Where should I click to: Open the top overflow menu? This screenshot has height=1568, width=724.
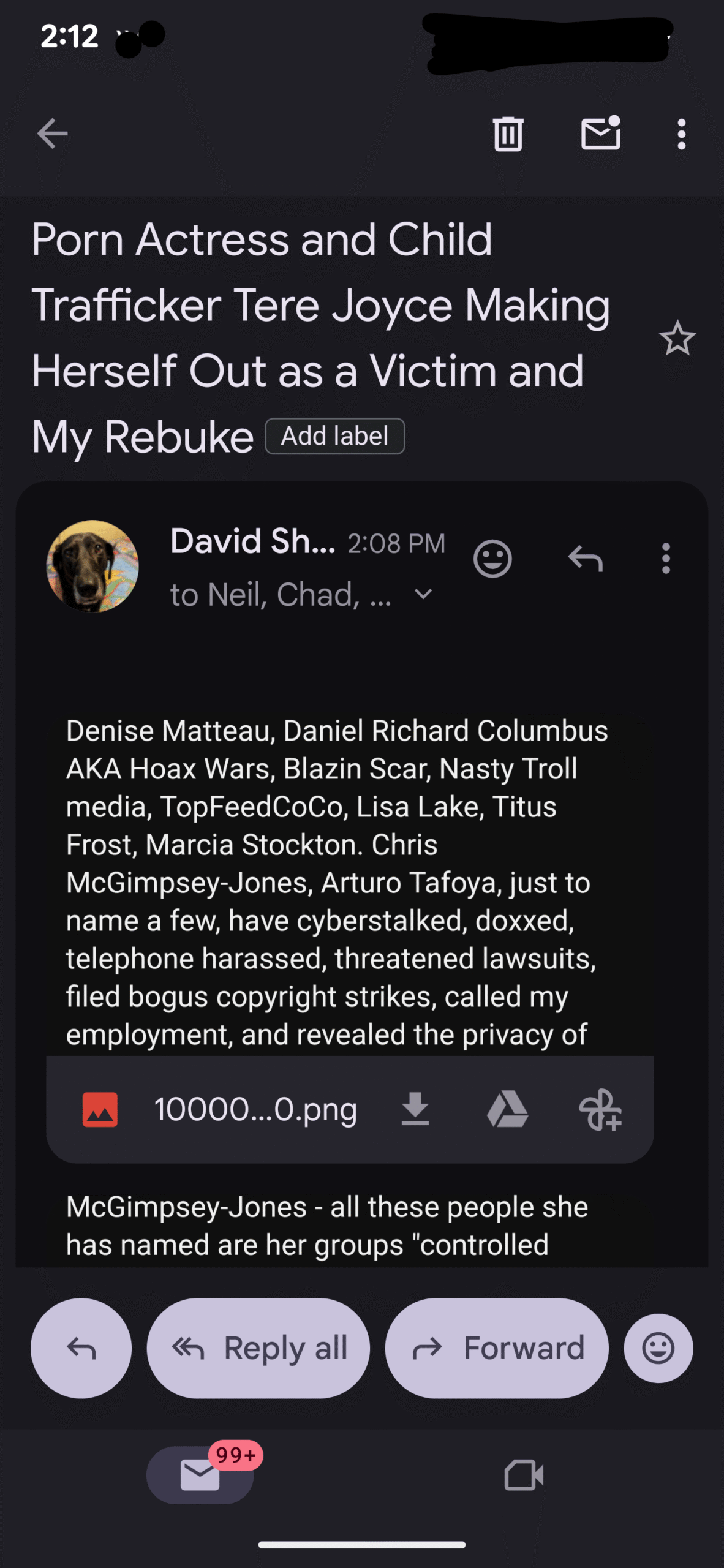[x=681, y=134]
